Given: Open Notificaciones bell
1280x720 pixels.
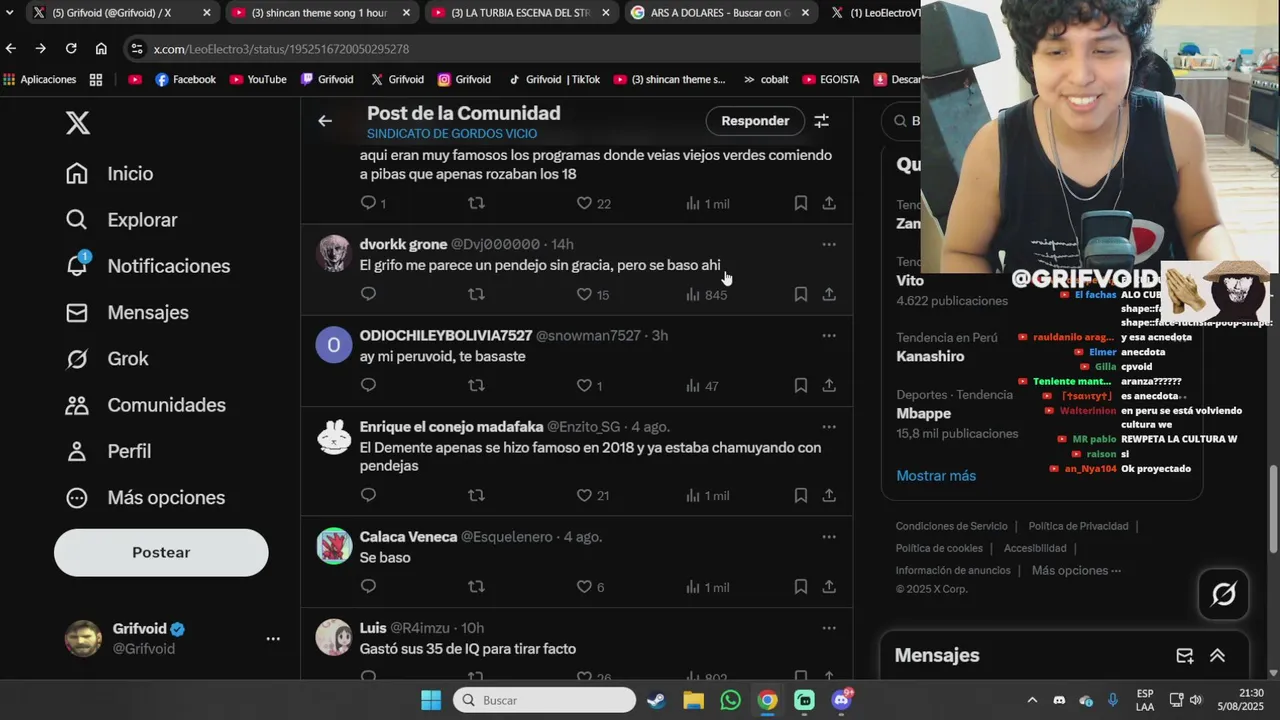Looking at the screenshot, I should (x=78, y=265).
